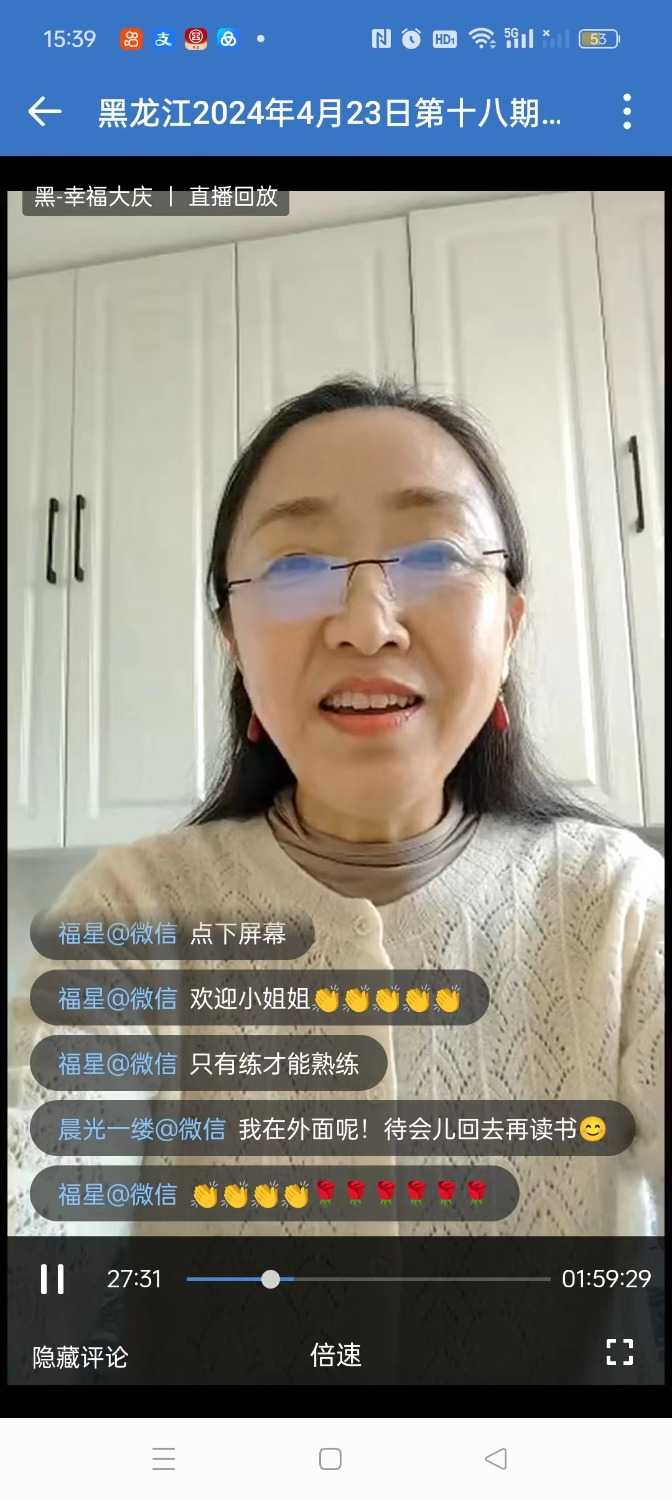Open the system recent apps

pos(164,1459)
